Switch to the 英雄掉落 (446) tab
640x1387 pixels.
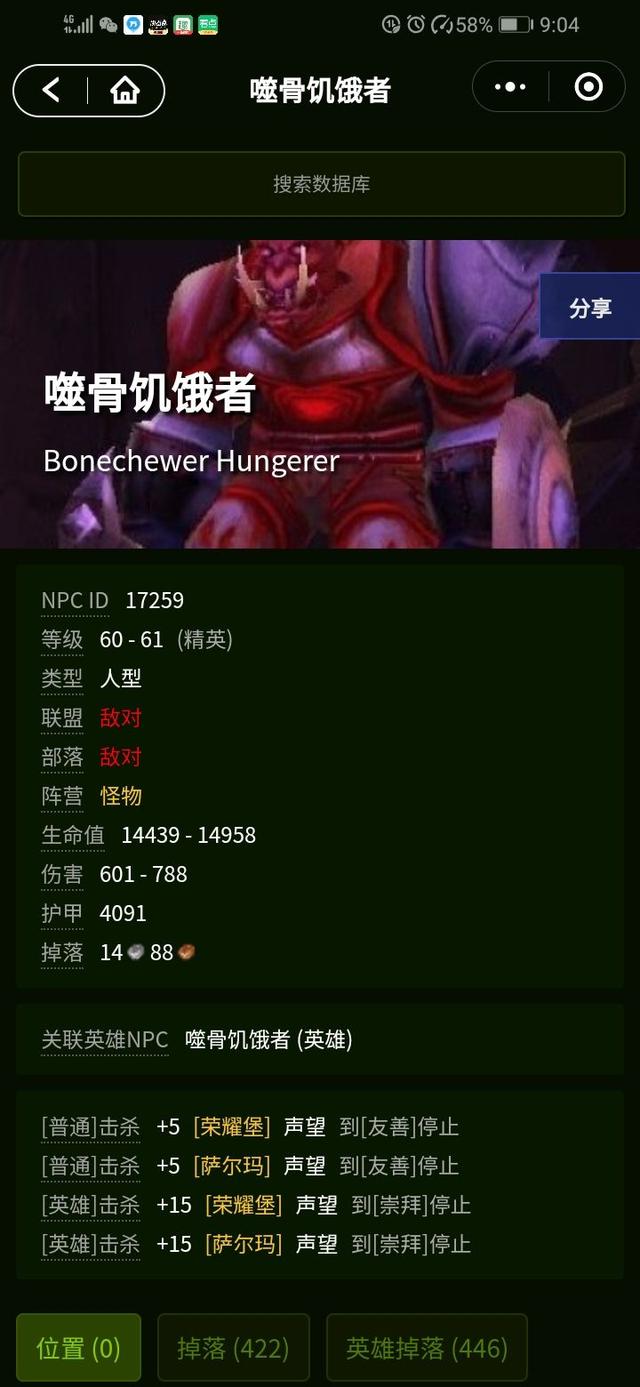pyautogui.click(x=426, y=1349)
